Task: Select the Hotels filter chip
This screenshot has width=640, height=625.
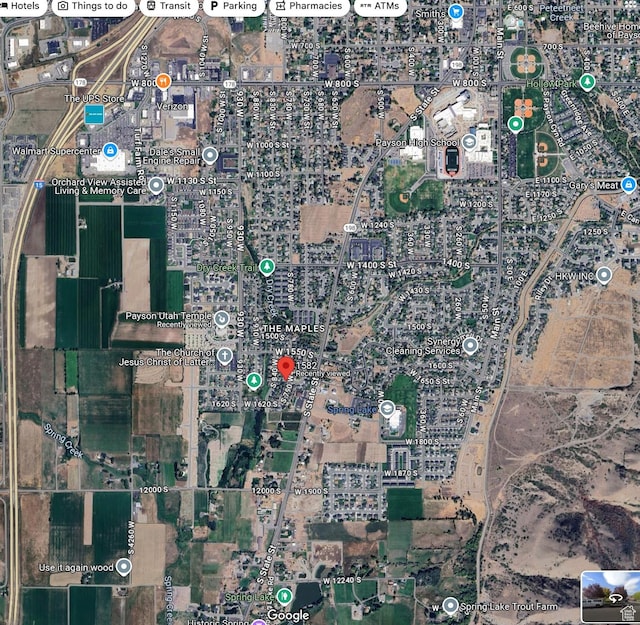Action: [x=22, y=6]
